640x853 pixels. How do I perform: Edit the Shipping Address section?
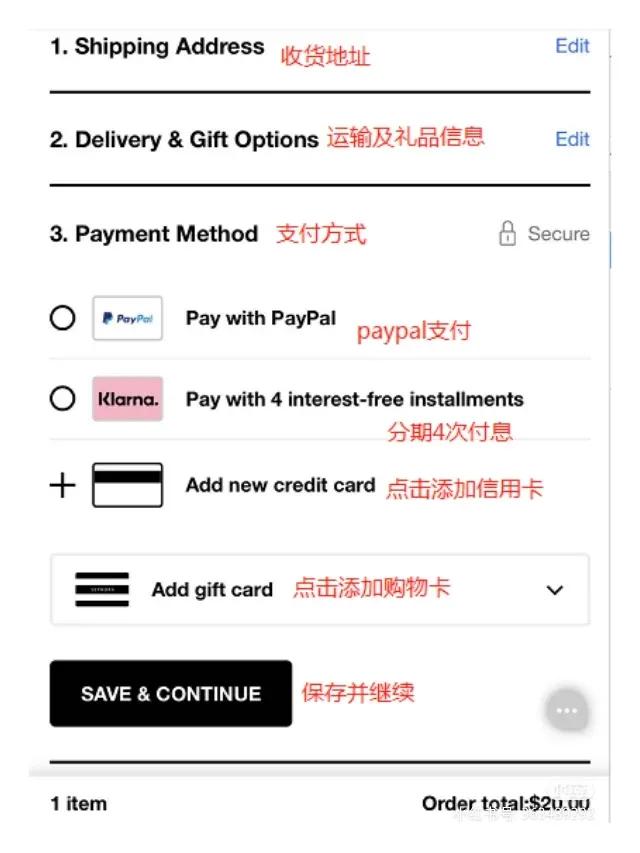point(572,46)
